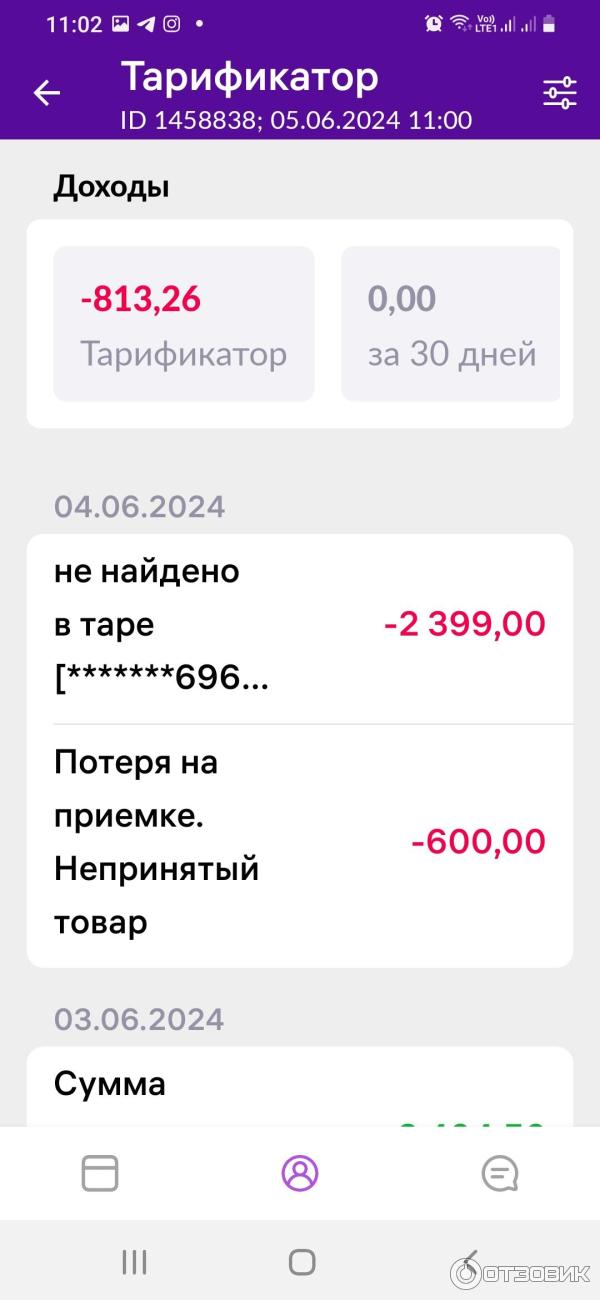Open the chat messages tab
Screen dimensions: 600x1300
click(x=499, y=1172)
